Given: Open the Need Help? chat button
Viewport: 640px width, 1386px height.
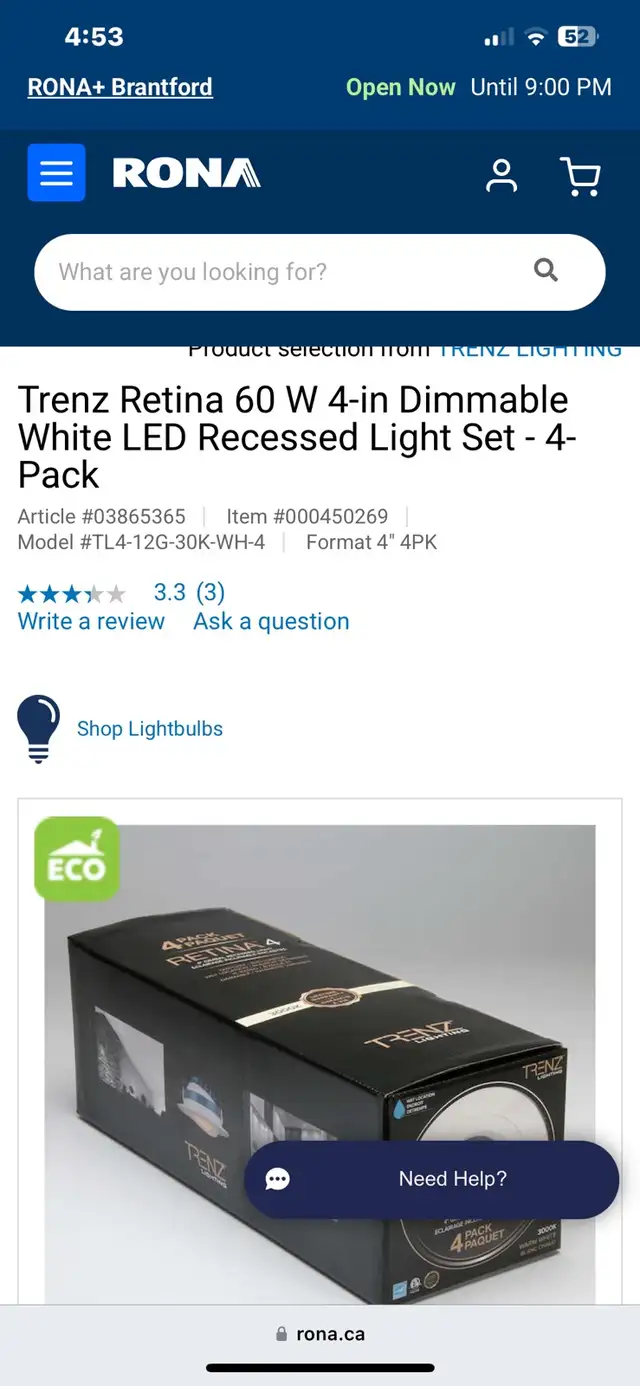Looking at the screenshot, I should click(x=432, y=1179).
